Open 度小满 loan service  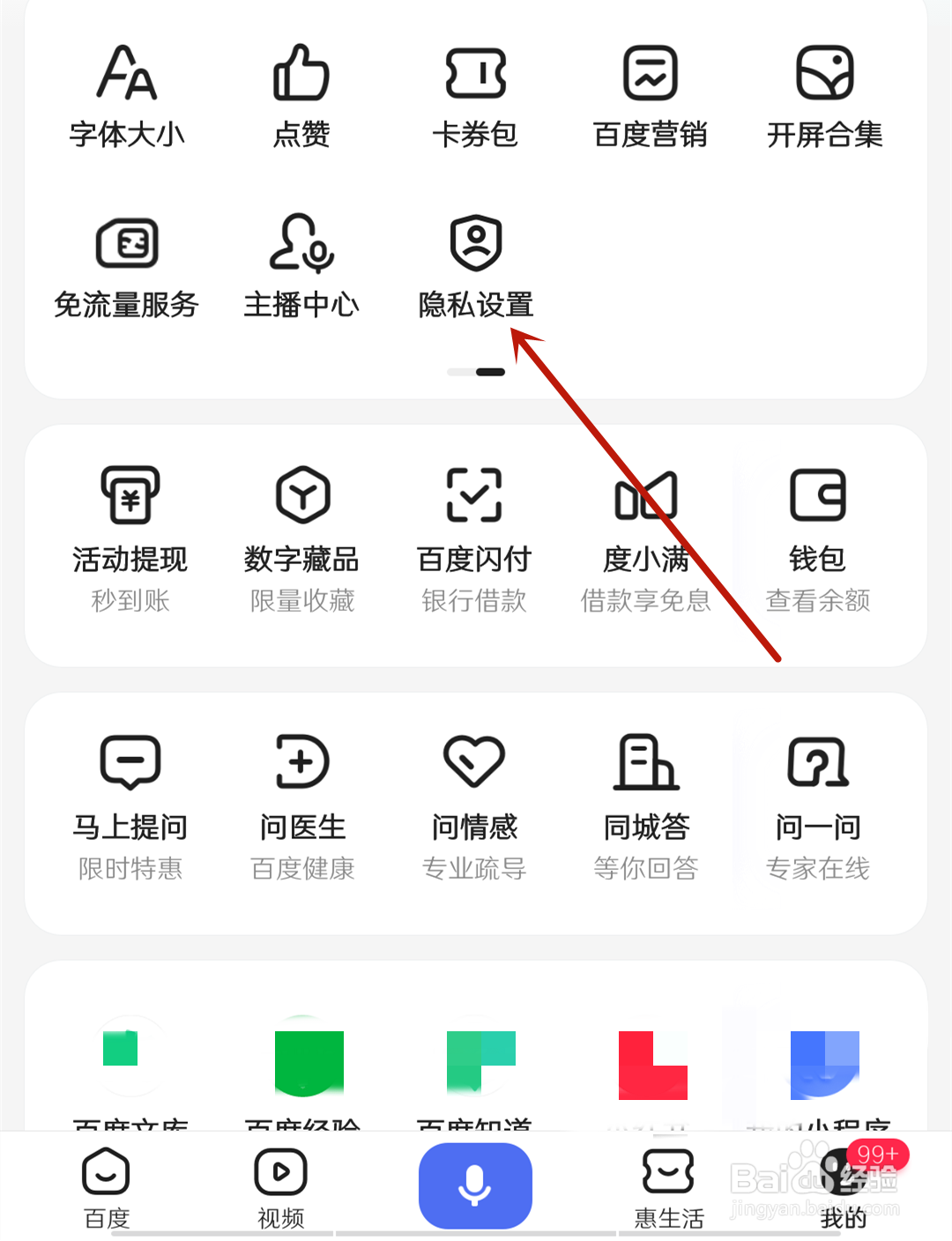click(x=646, y=529)
